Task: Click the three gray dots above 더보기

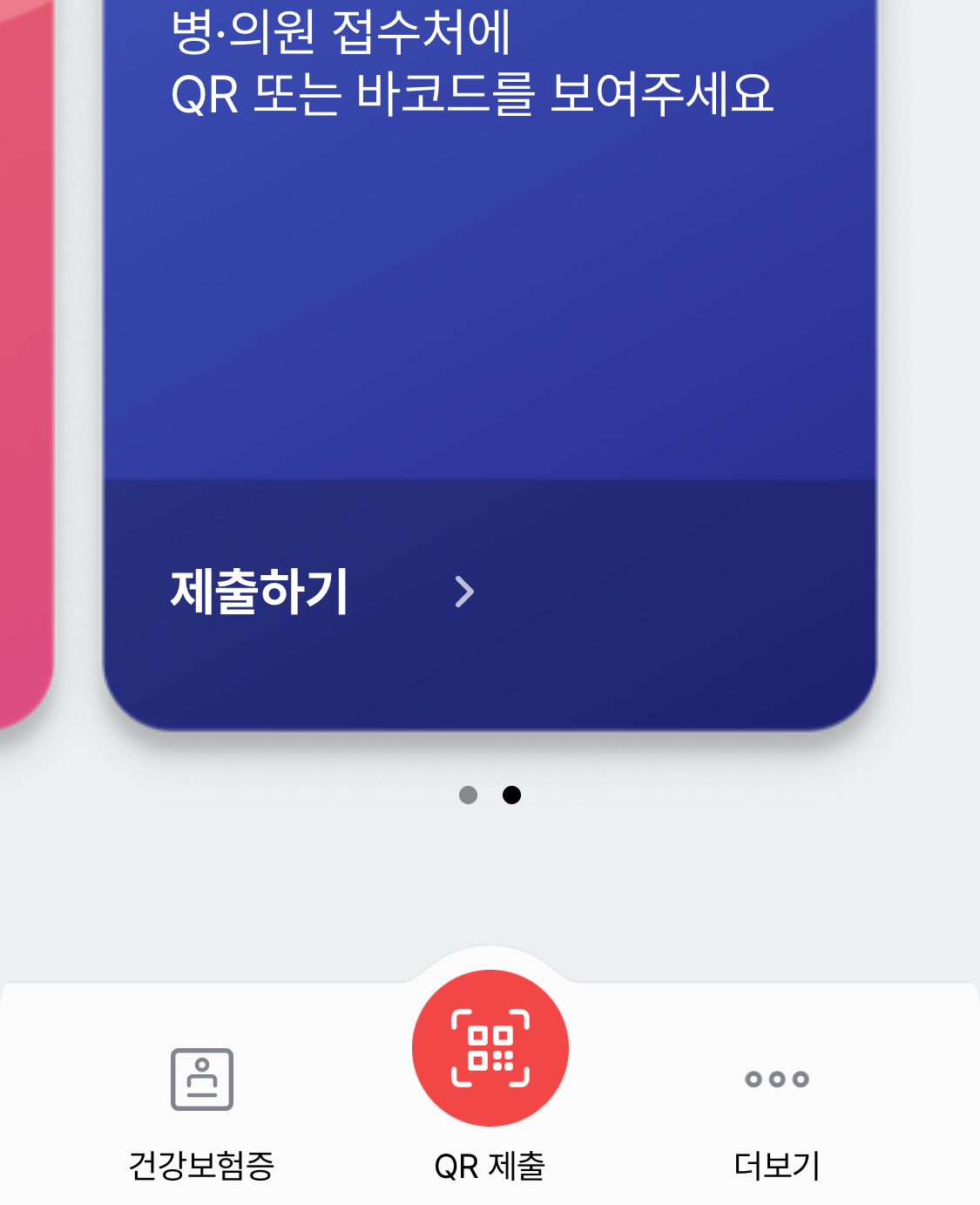Action: coord(776,1080)
